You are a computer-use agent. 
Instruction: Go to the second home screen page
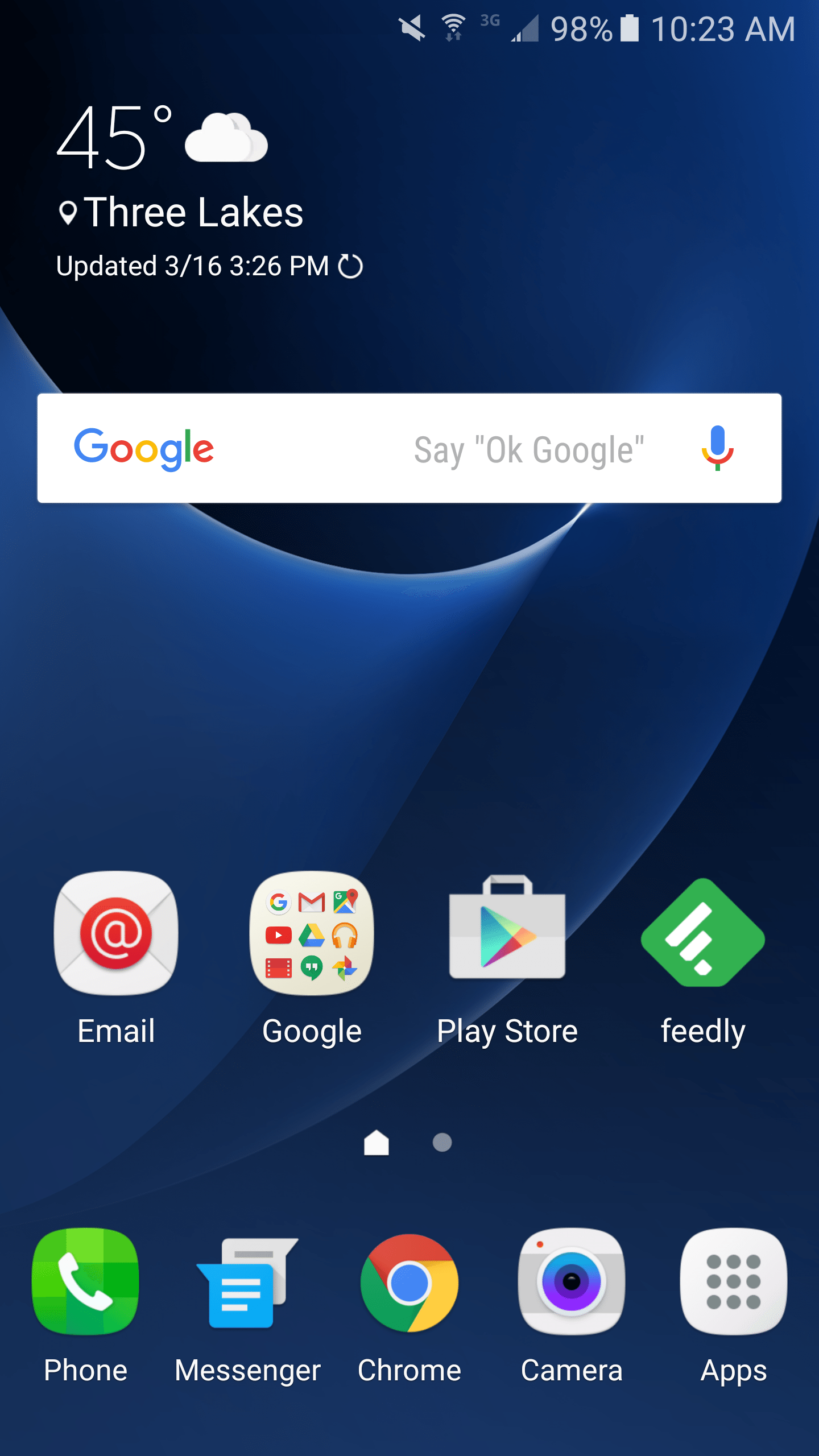tap(442, 1143)
